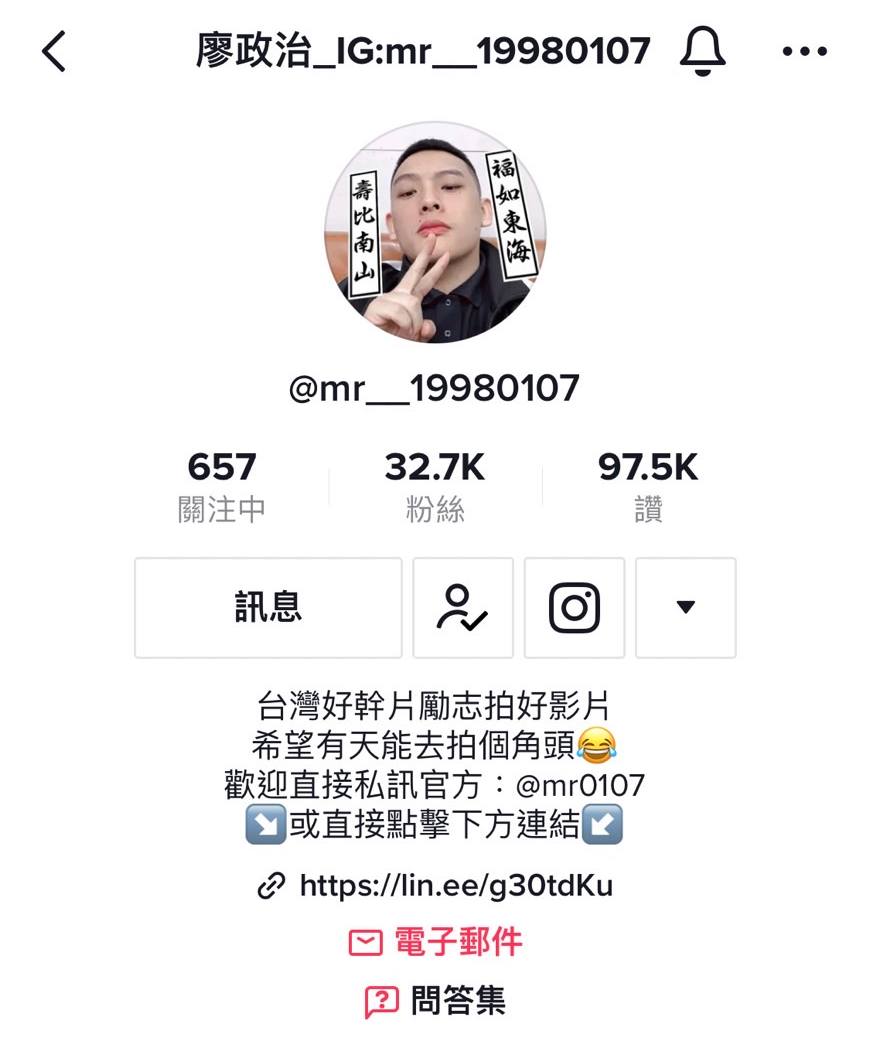870x1048 pixels.
Task: Go back using the top-left arrow
Action: (x=54, y=51)
